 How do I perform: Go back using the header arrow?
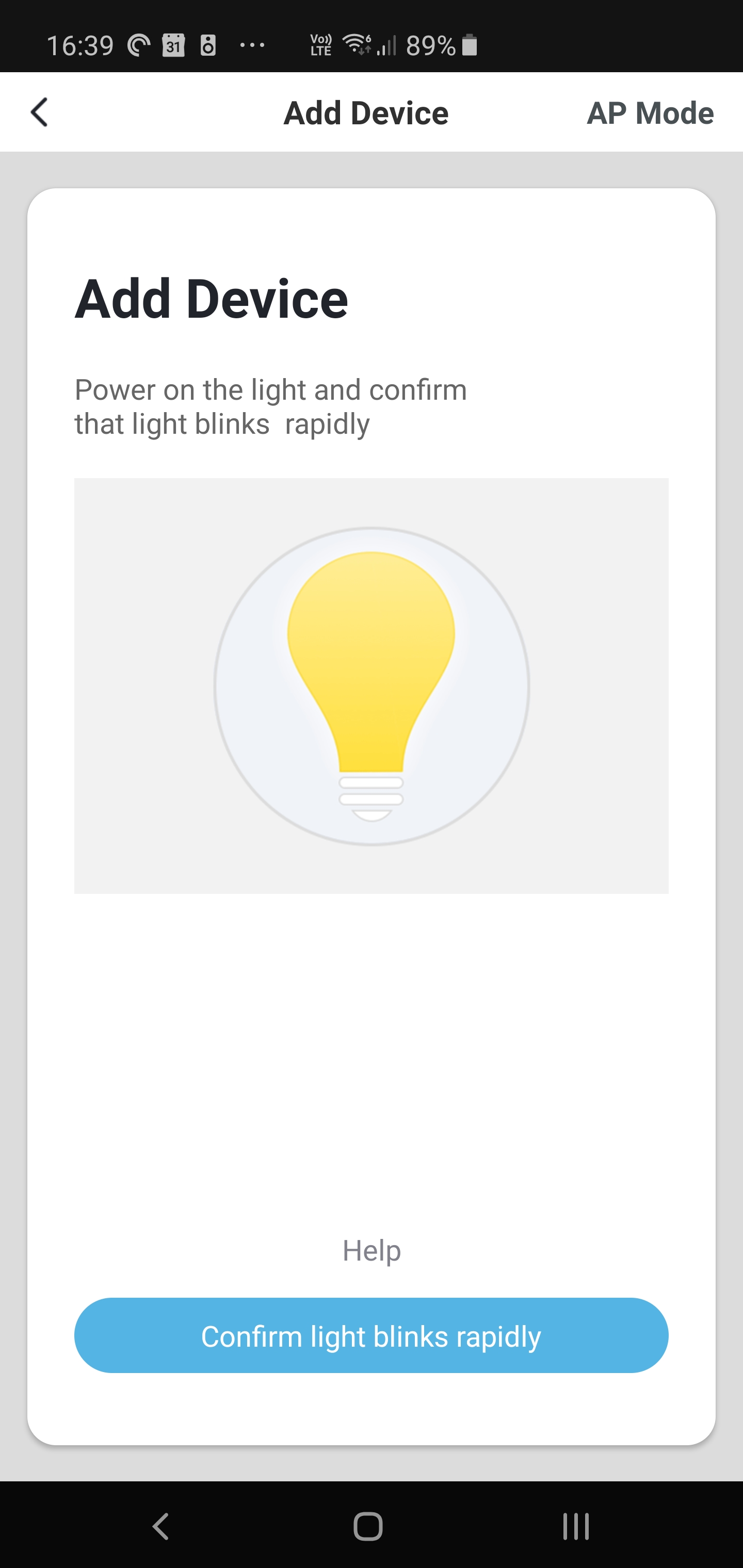[x=39, y=112]
